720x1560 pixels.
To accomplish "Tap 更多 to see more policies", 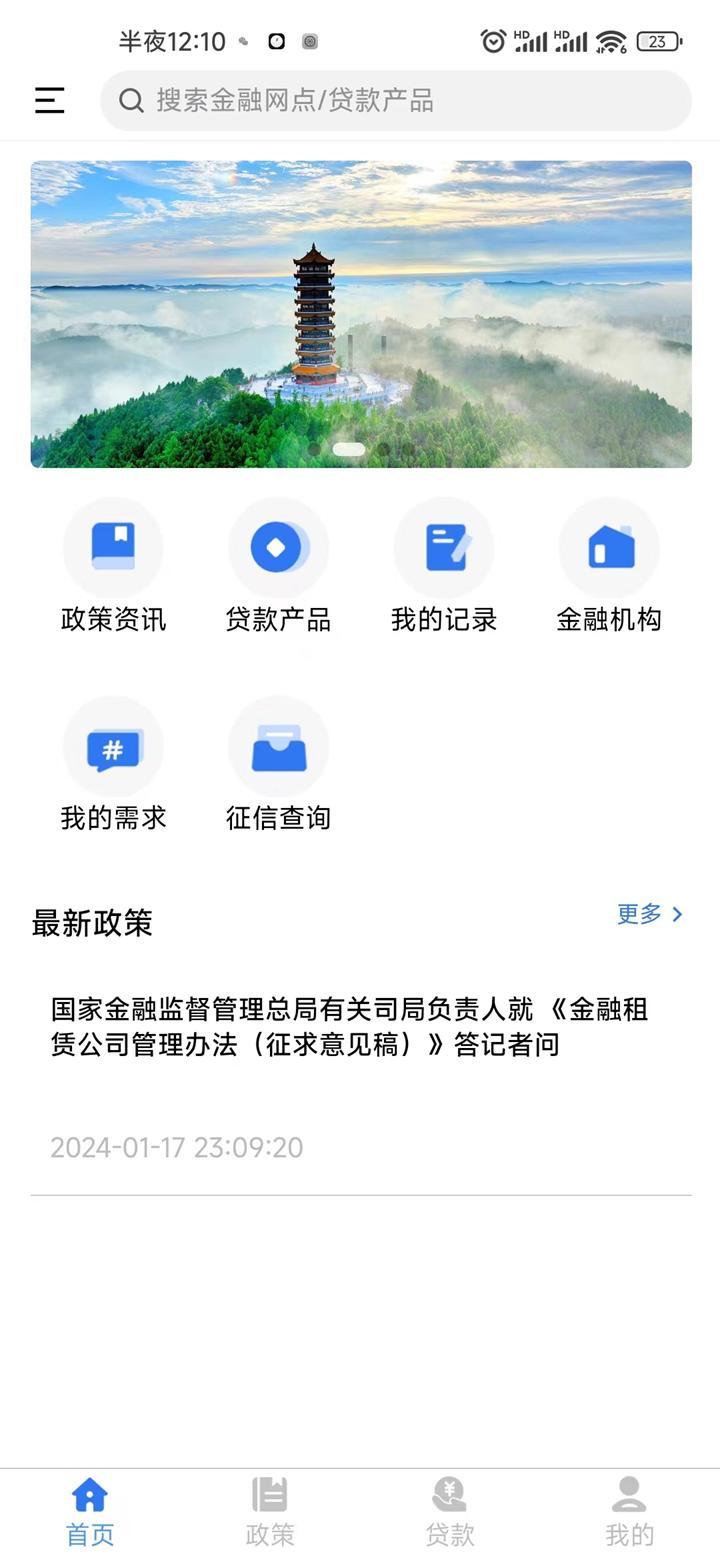I will (650, 914).
